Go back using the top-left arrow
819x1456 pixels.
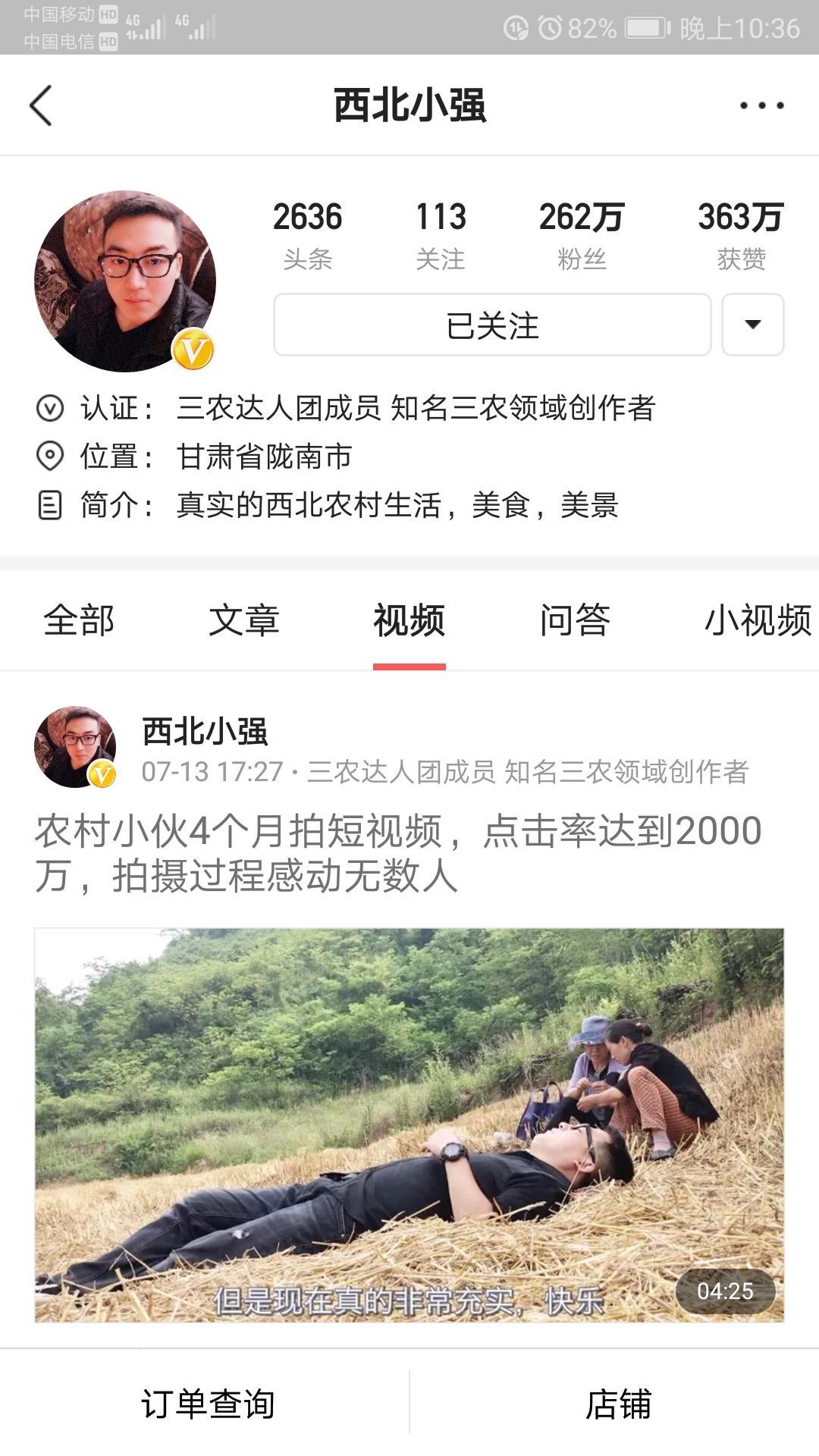41,105
